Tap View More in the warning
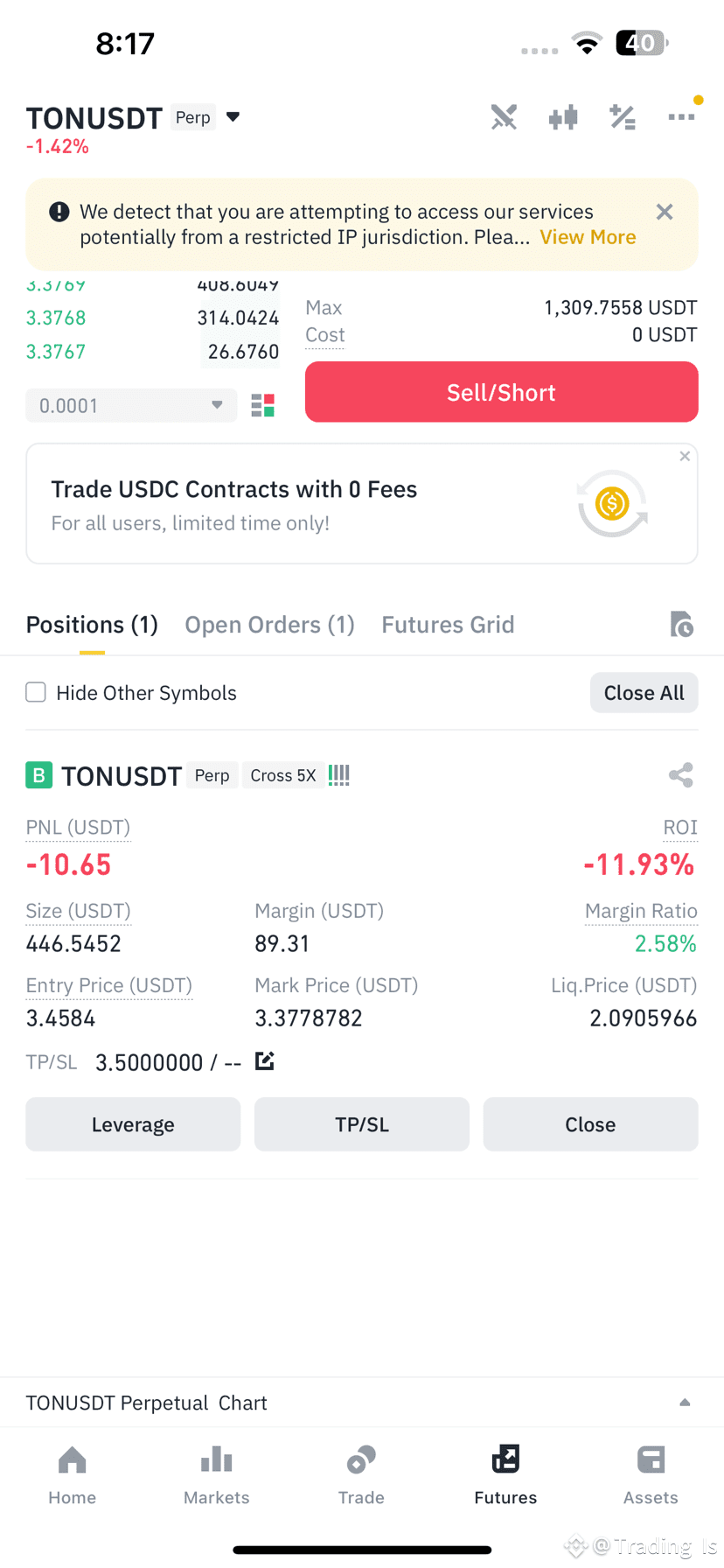The width and height of the screenshot is (724, 1568). (x=588, y=237)
